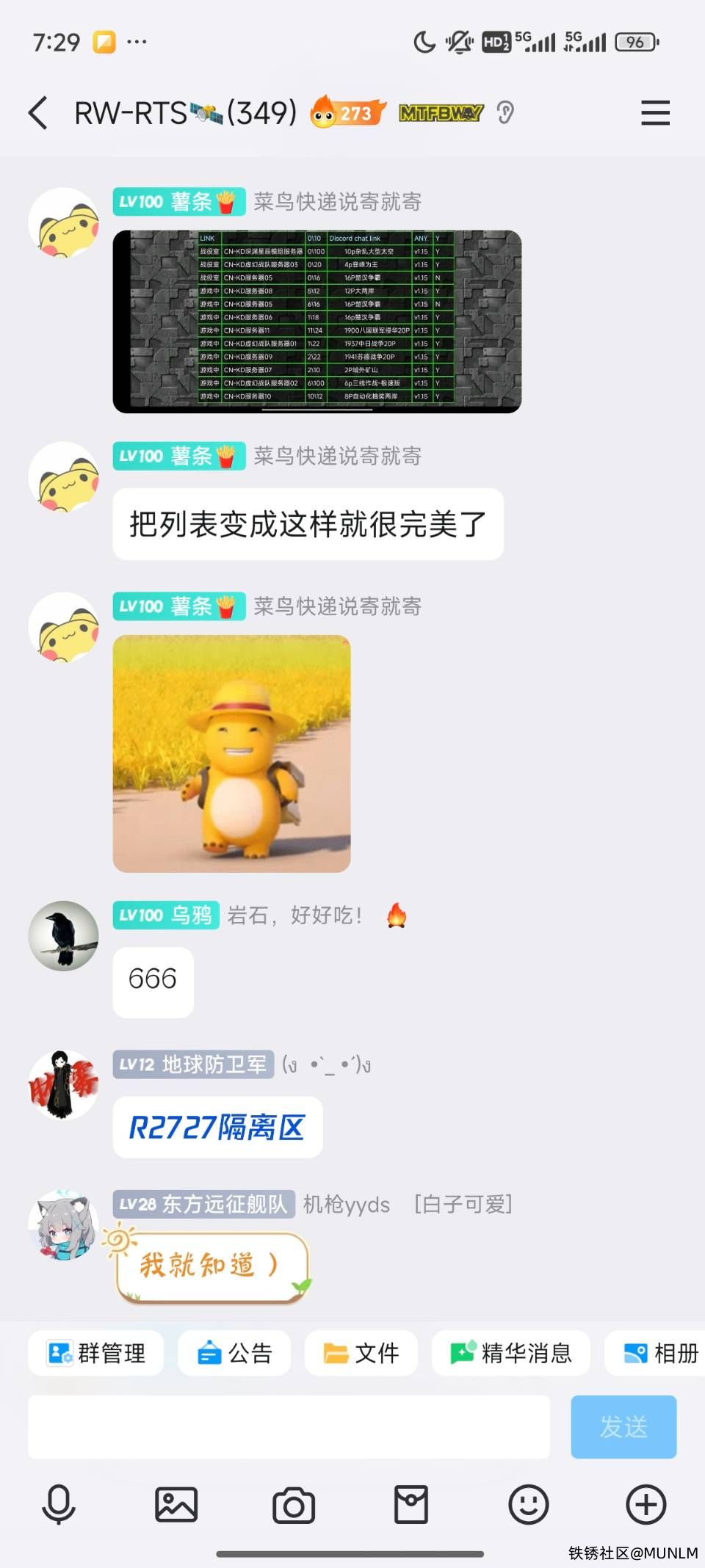Focus the message text input box
Viewport: 705px width, 1568px height.
(x=289, y=1427)
